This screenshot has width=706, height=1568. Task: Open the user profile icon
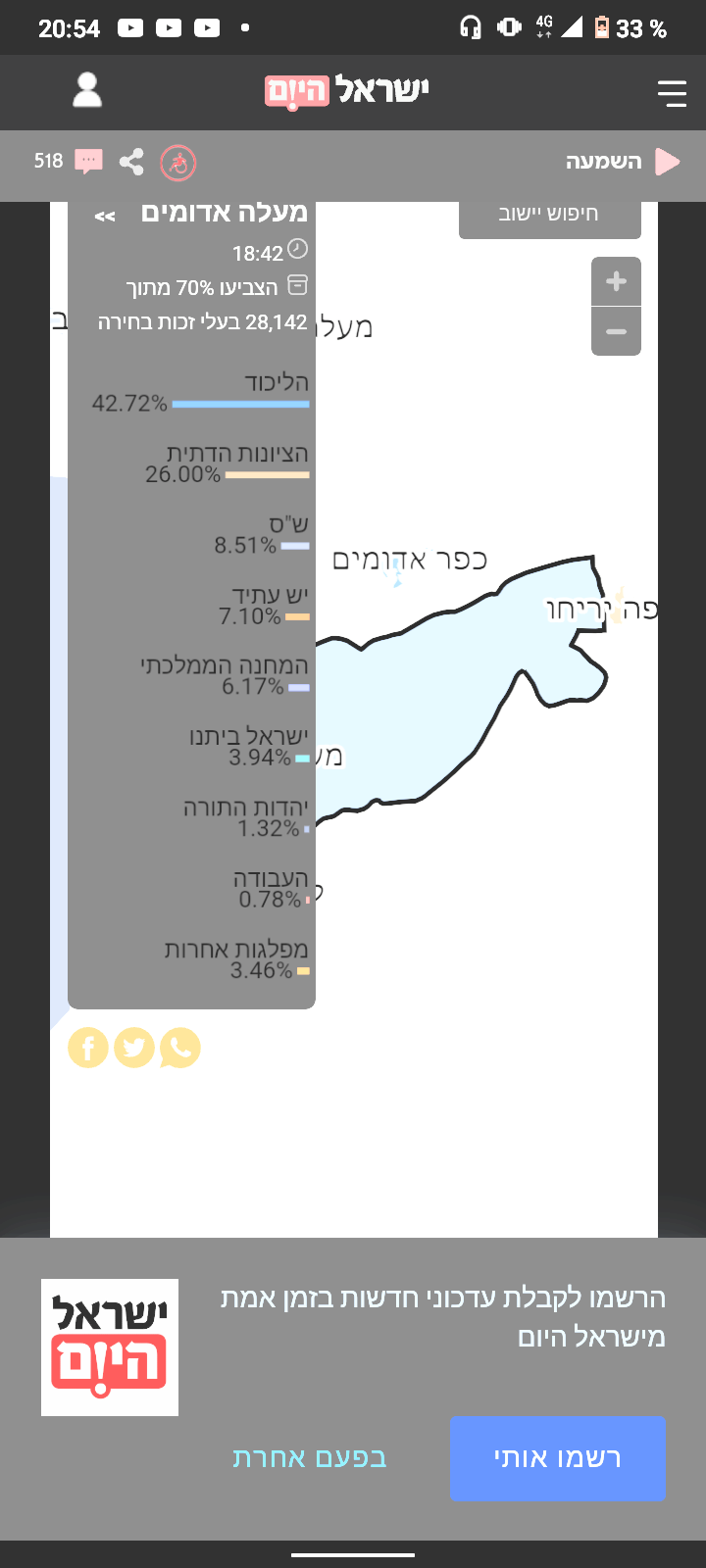[87, 90]
